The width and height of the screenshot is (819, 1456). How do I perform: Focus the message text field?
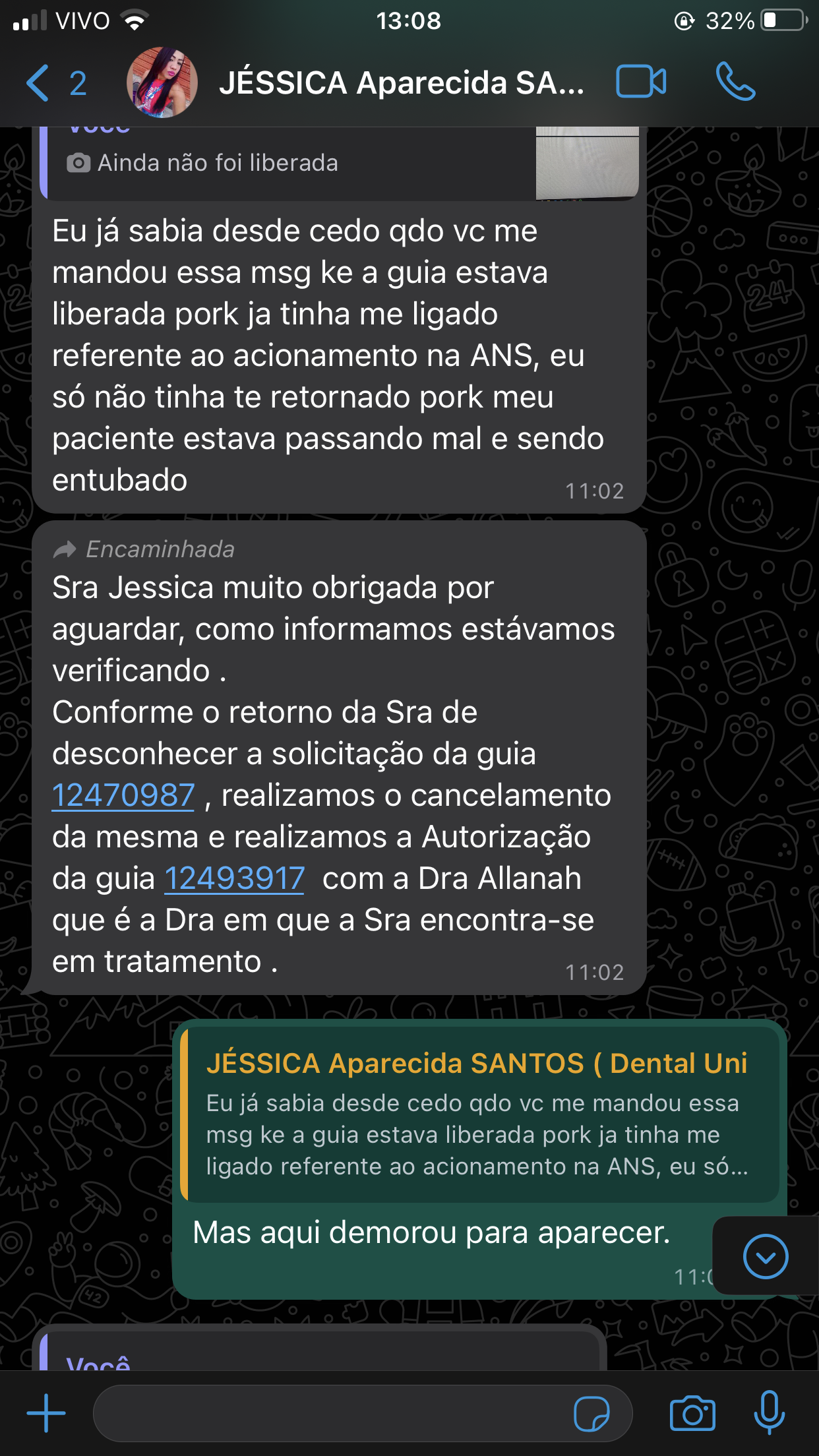330,1413
